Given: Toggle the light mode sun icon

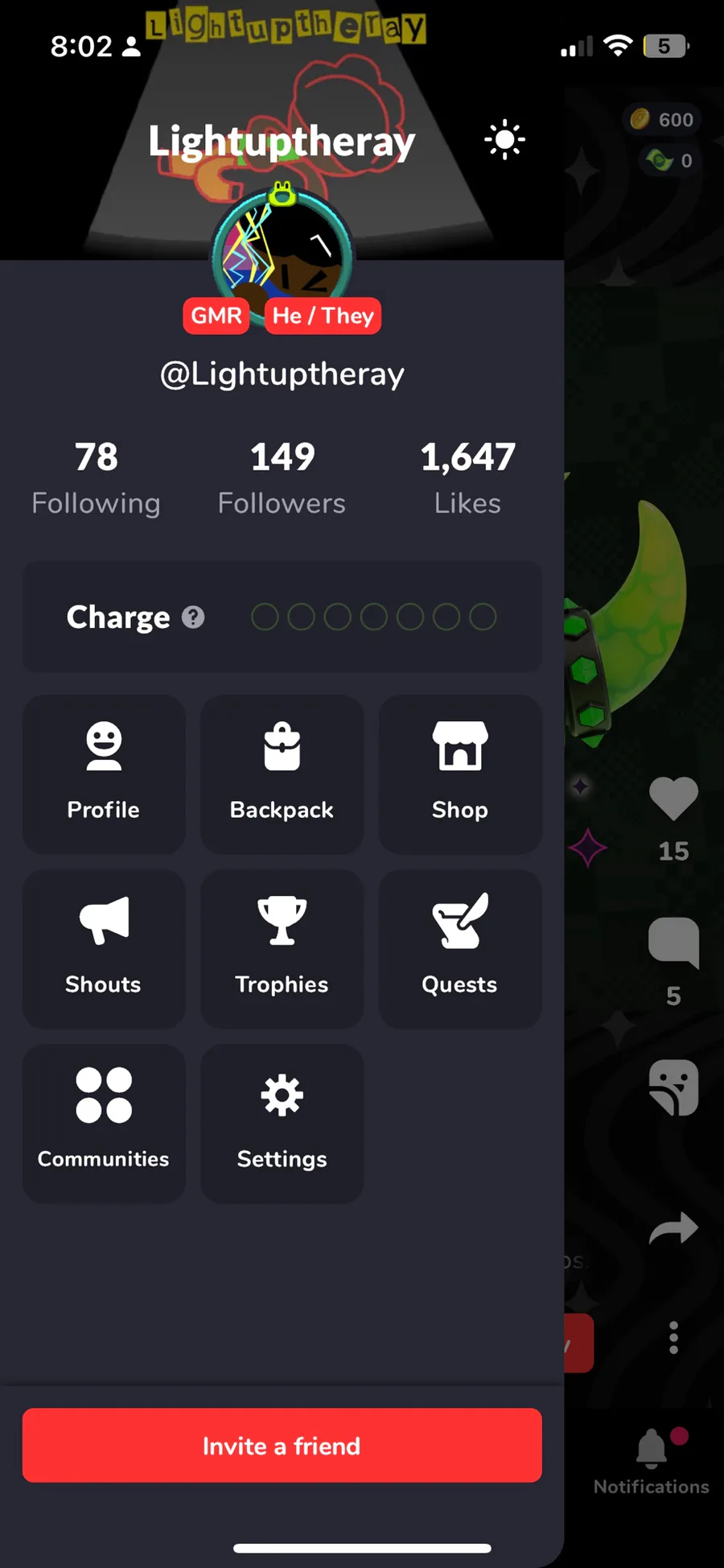Looking at the screenshot, I should click(x=504, y=140).
